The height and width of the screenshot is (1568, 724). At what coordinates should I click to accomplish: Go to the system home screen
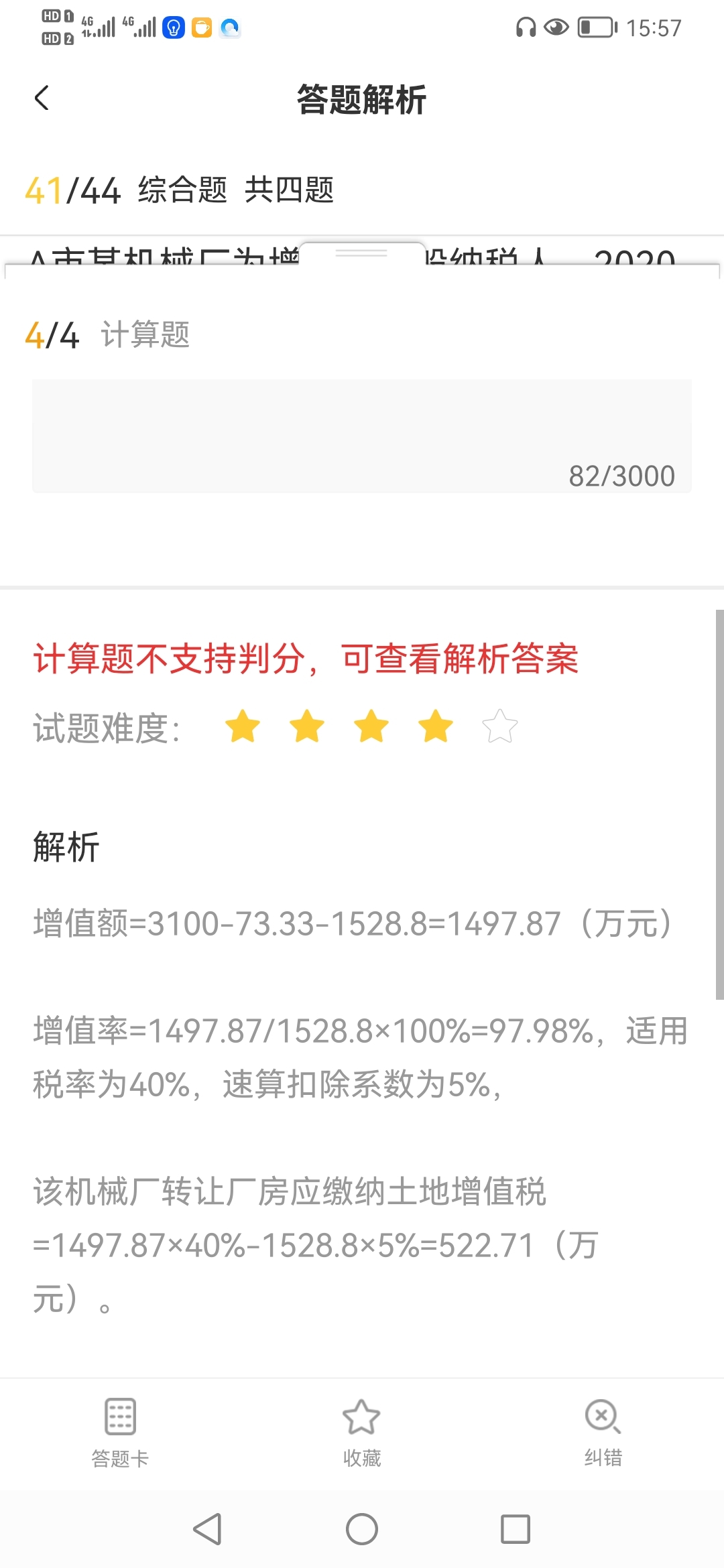pyautogui.click(x=361, y=1529)
